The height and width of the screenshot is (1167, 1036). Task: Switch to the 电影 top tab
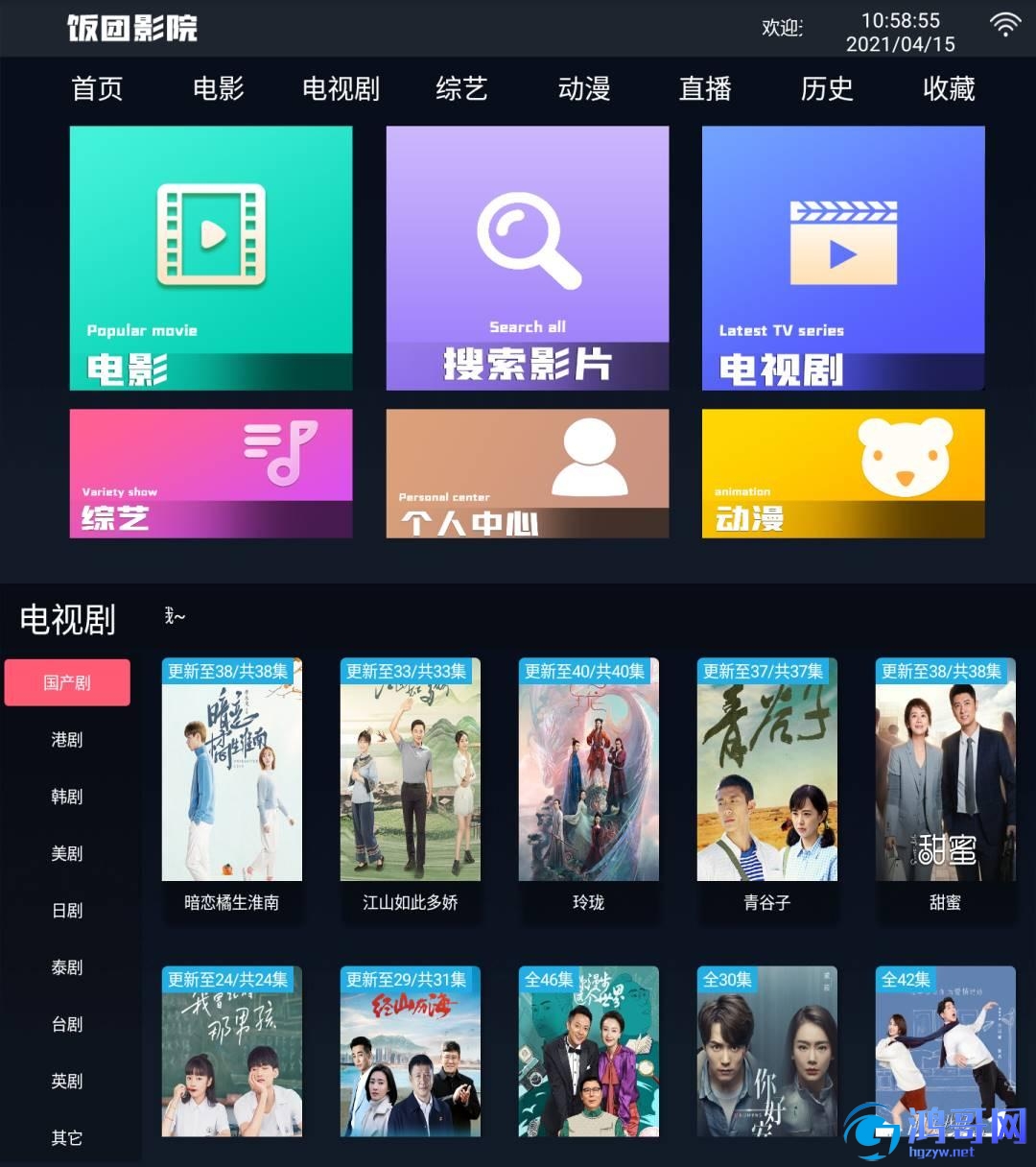(219, 89)
